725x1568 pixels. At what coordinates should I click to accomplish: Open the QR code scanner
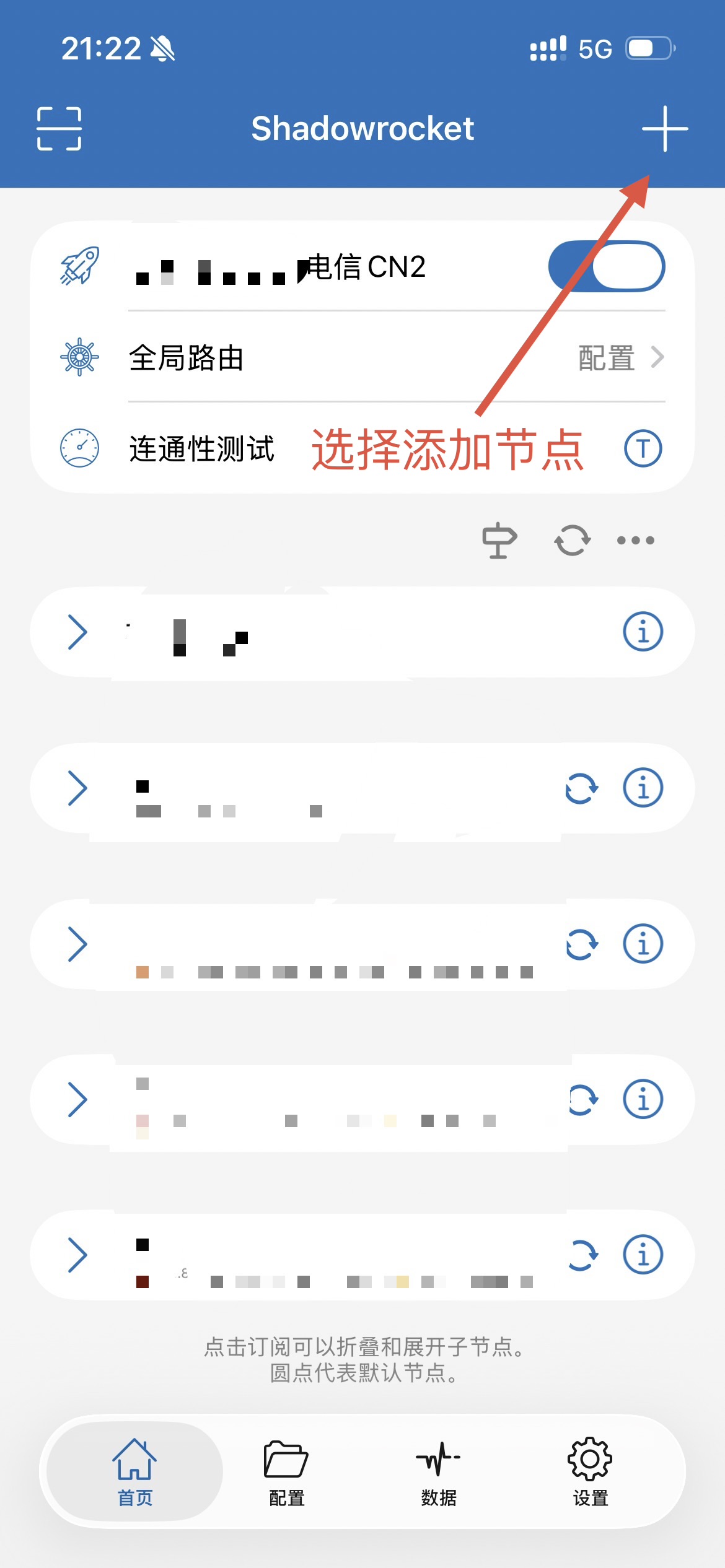59,129
